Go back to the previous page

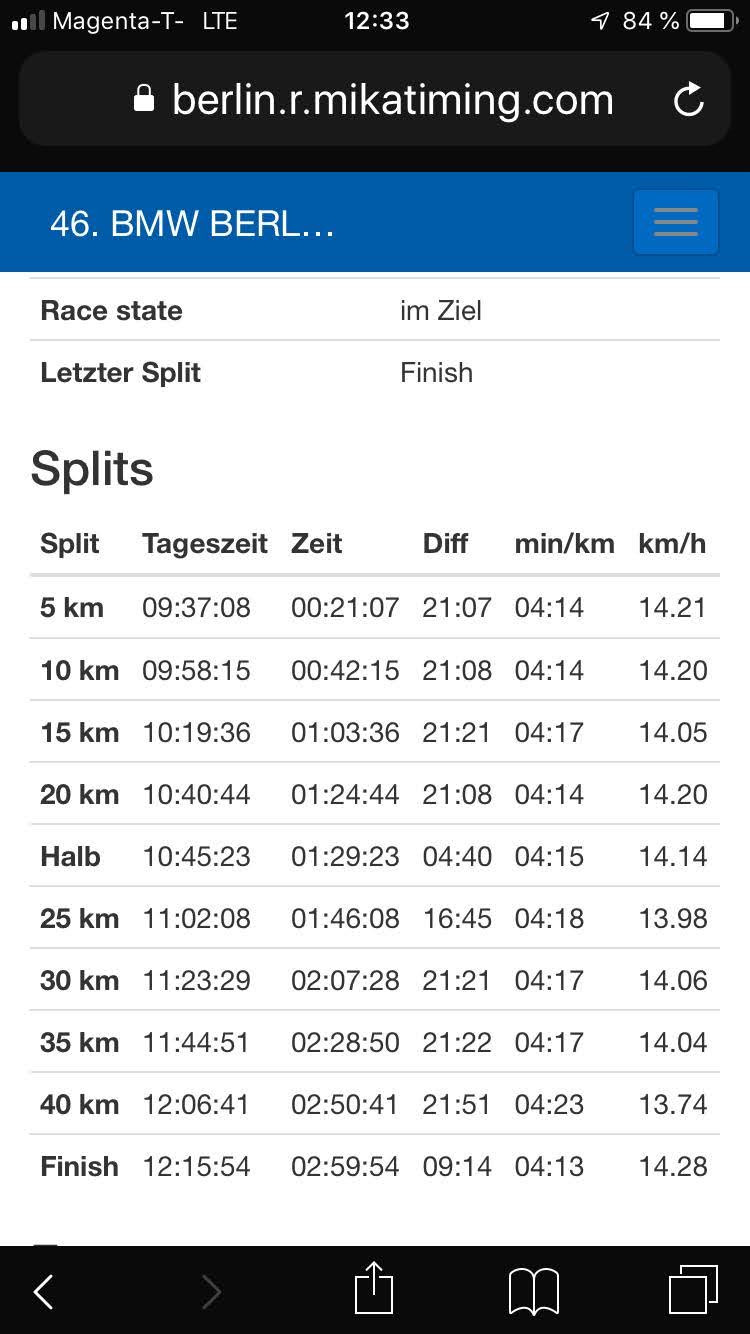pyautogui.click(x=44, y=1292)
